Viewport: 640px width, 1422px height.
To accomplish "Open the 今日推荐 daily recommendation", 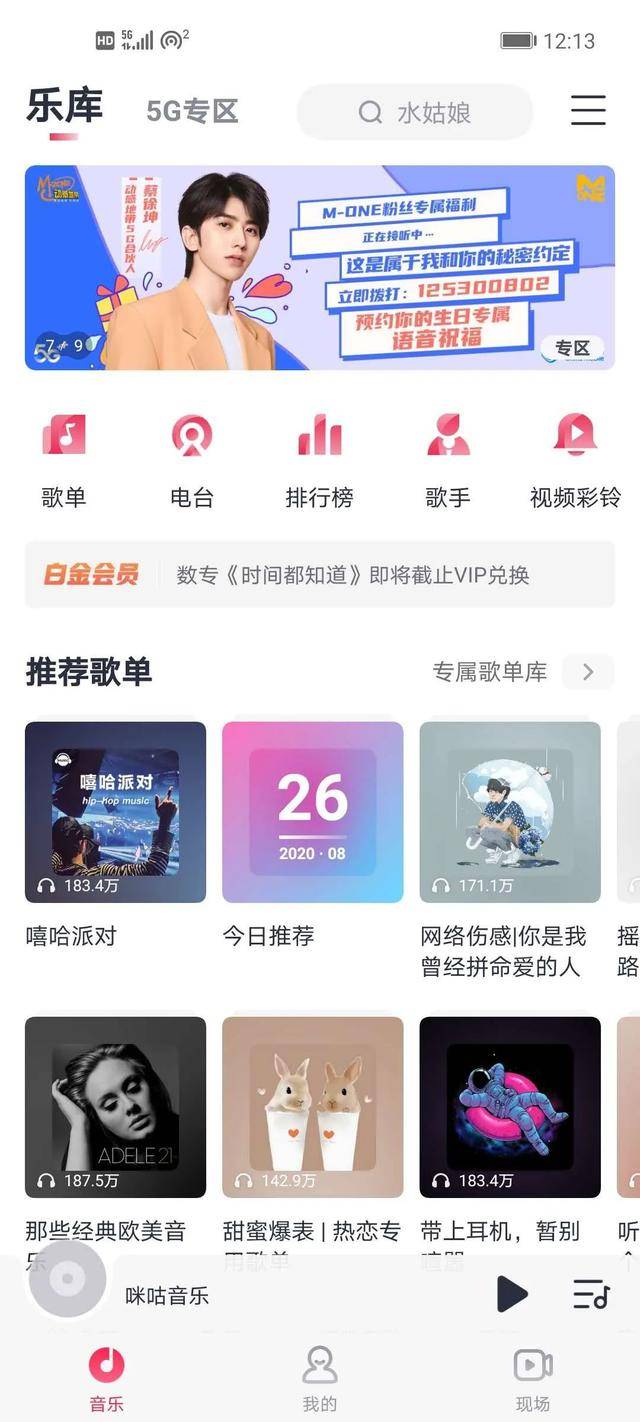I will (313, 812).
